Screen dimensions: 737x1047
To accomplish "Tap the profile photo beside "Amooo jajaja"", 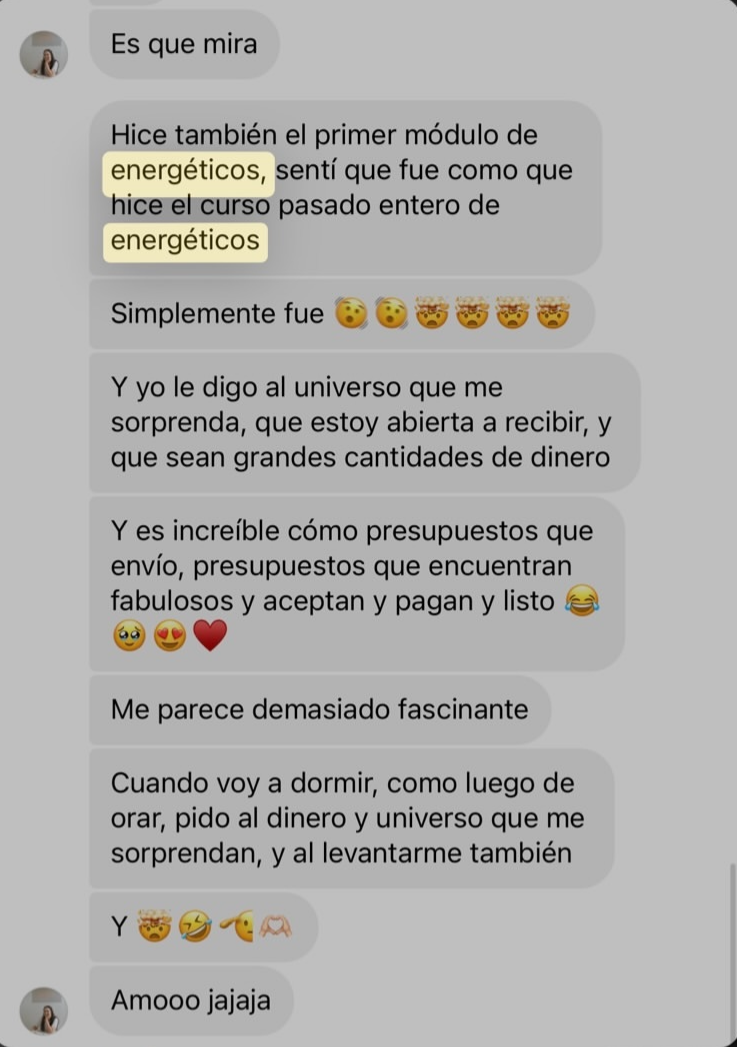I will pos(44,1010).
